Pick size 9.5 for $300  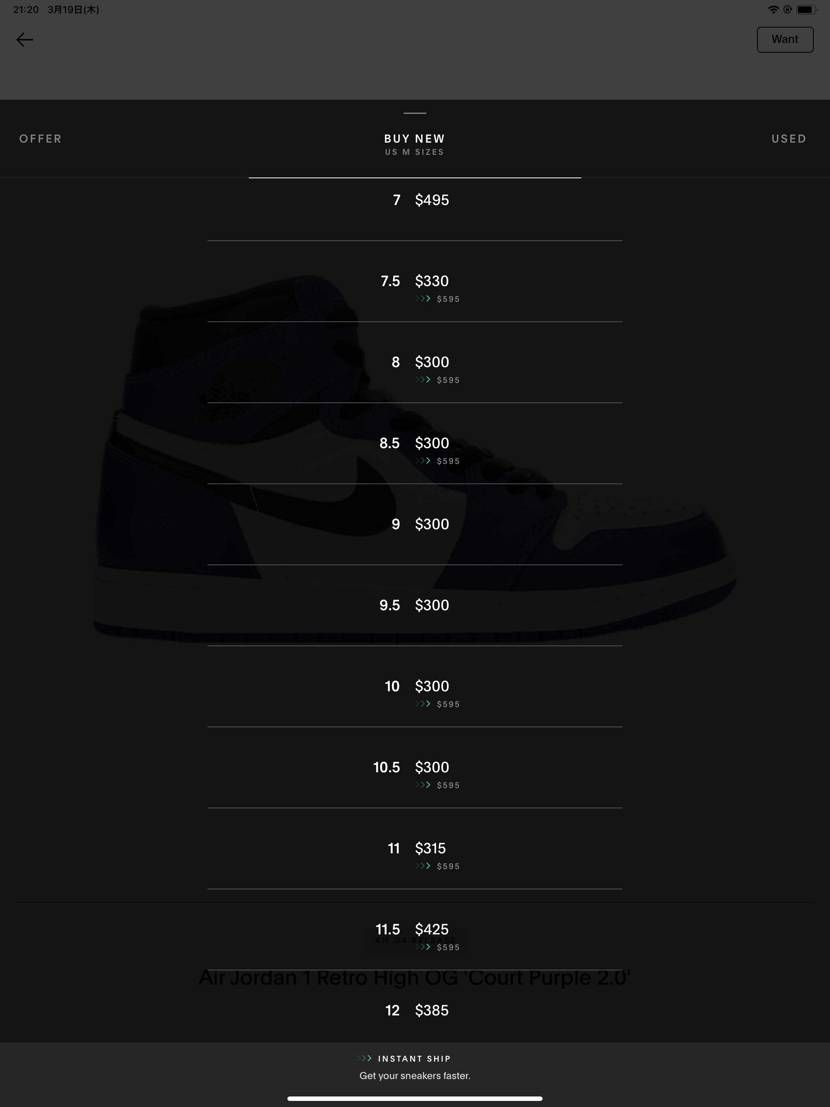[x=415, y=606]
